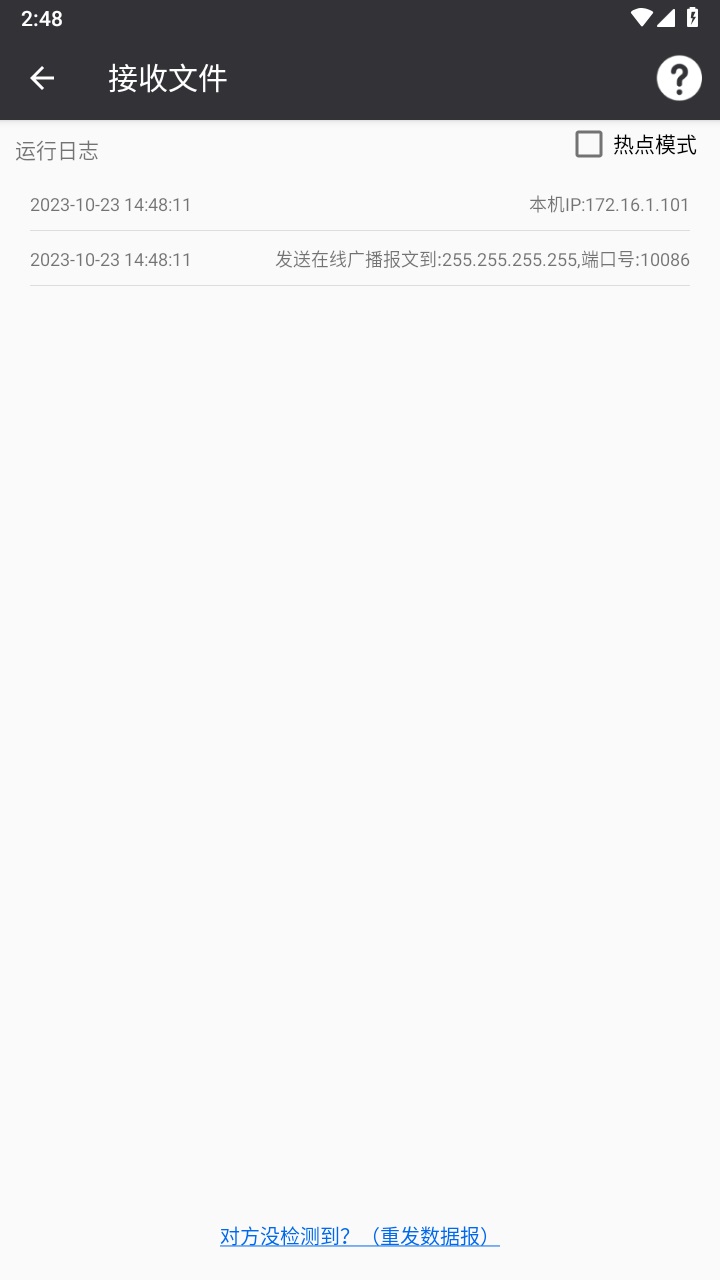Screen dimensions: 720x1280
Task: Enable the 热点模式 checkbox
Action: pyautogui.click(x=589, y=144)
